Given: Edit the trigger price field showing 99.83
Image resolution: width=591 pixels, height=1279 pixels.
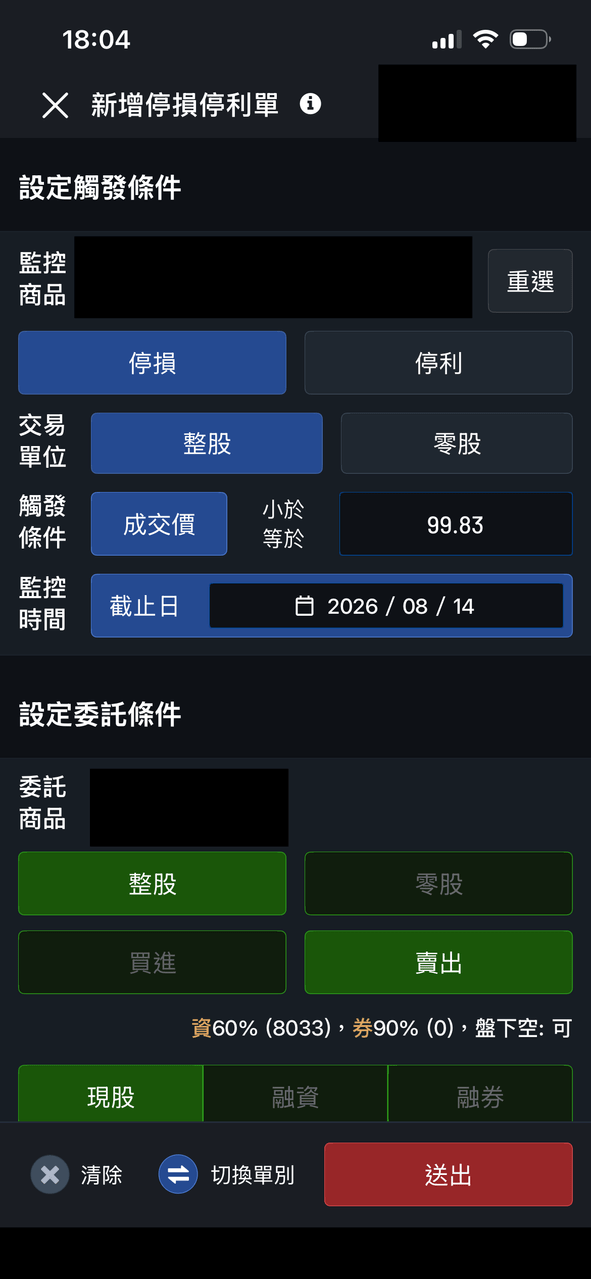Looking at the screenshot, I should point(456,524).
